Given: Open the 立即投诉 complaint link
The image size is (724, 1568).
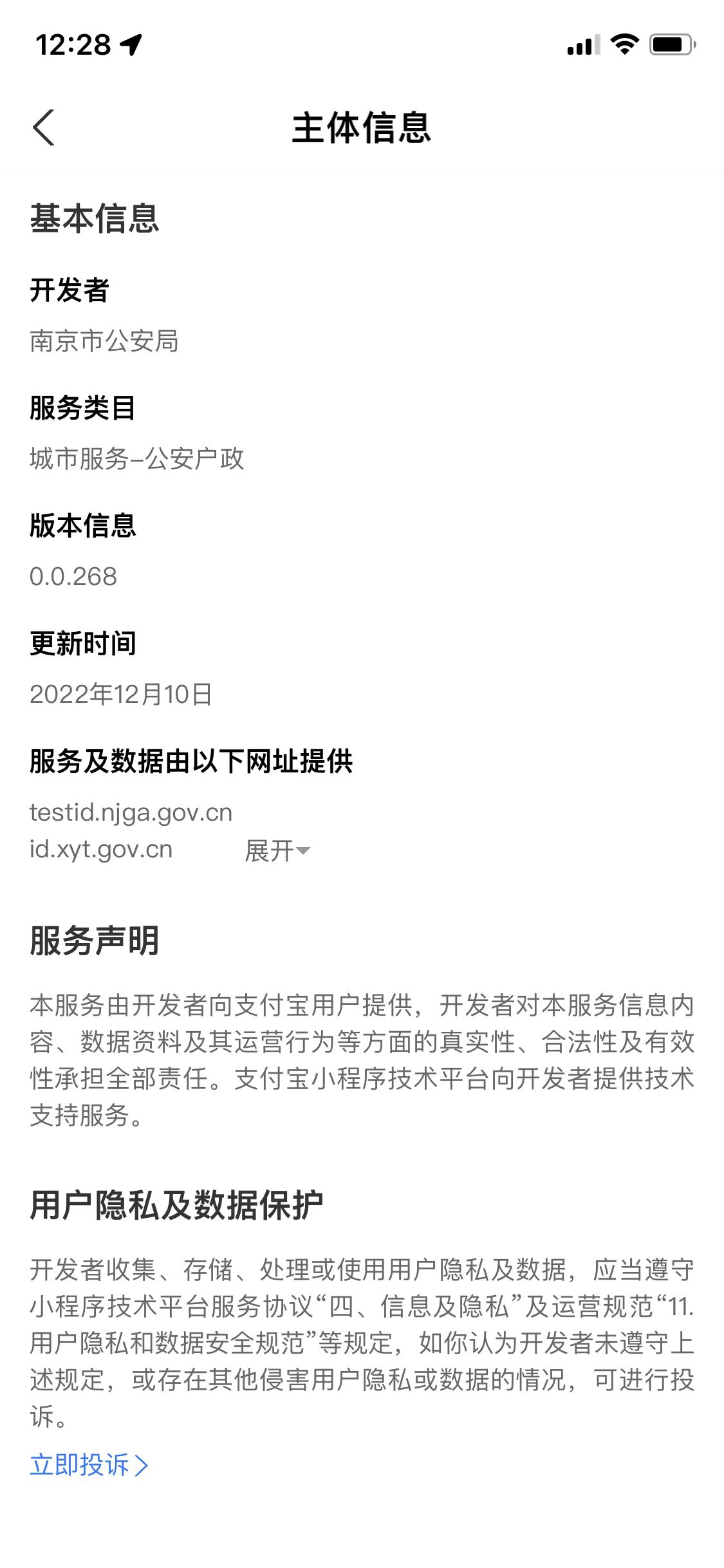Looking at the screenshot, I should pyautogui.click(x=89, y=1464).
